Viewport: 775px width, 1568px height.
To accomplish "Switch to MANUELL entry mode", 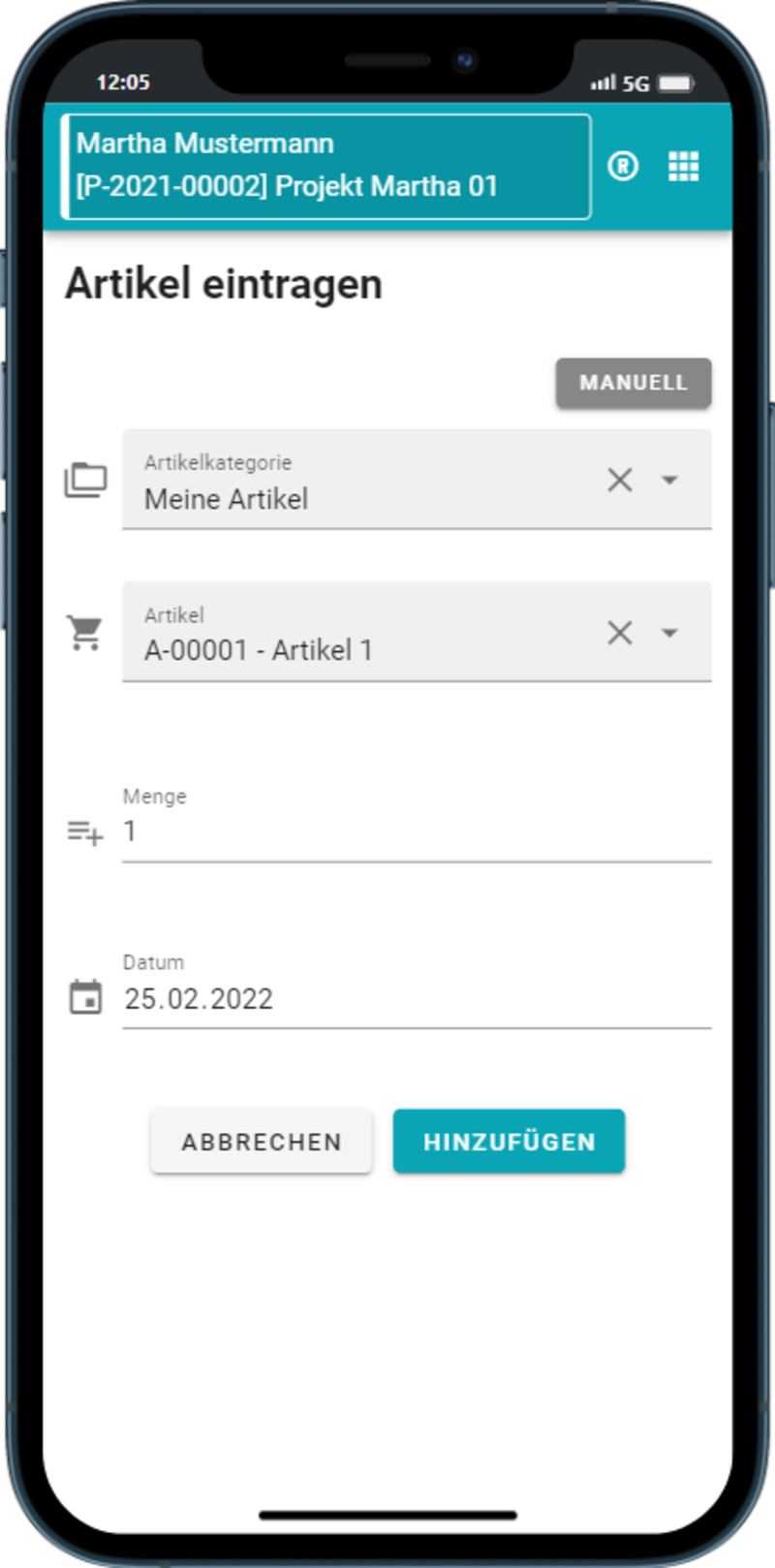I will (634, 383).
